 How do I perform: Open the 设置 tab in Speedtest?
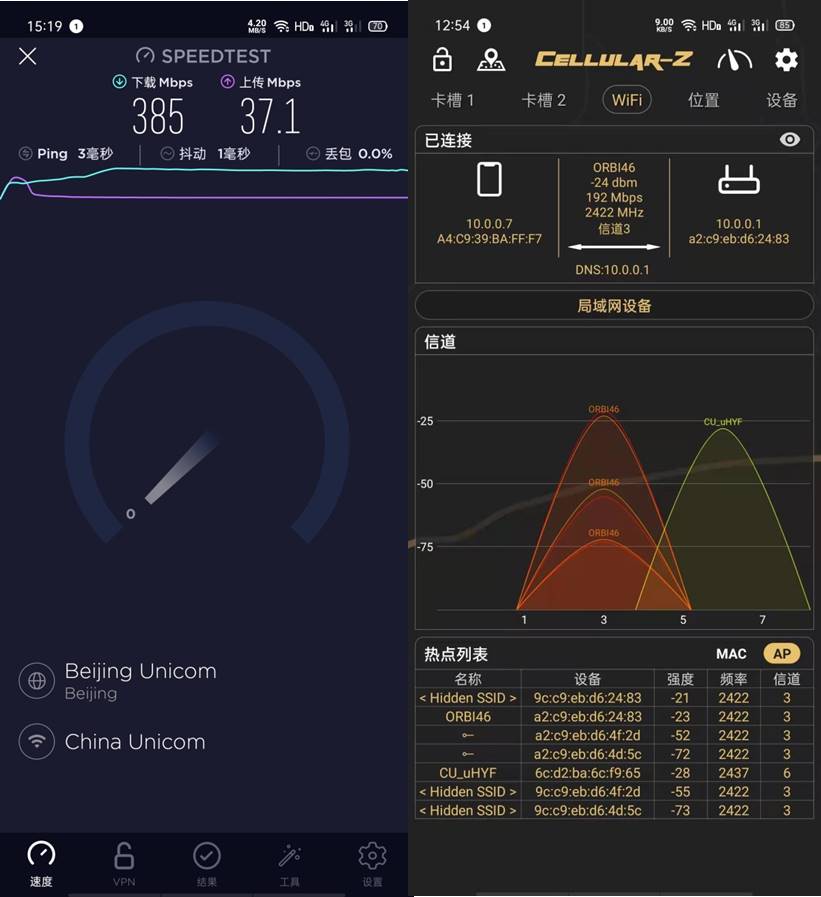[x=372, y=864]
